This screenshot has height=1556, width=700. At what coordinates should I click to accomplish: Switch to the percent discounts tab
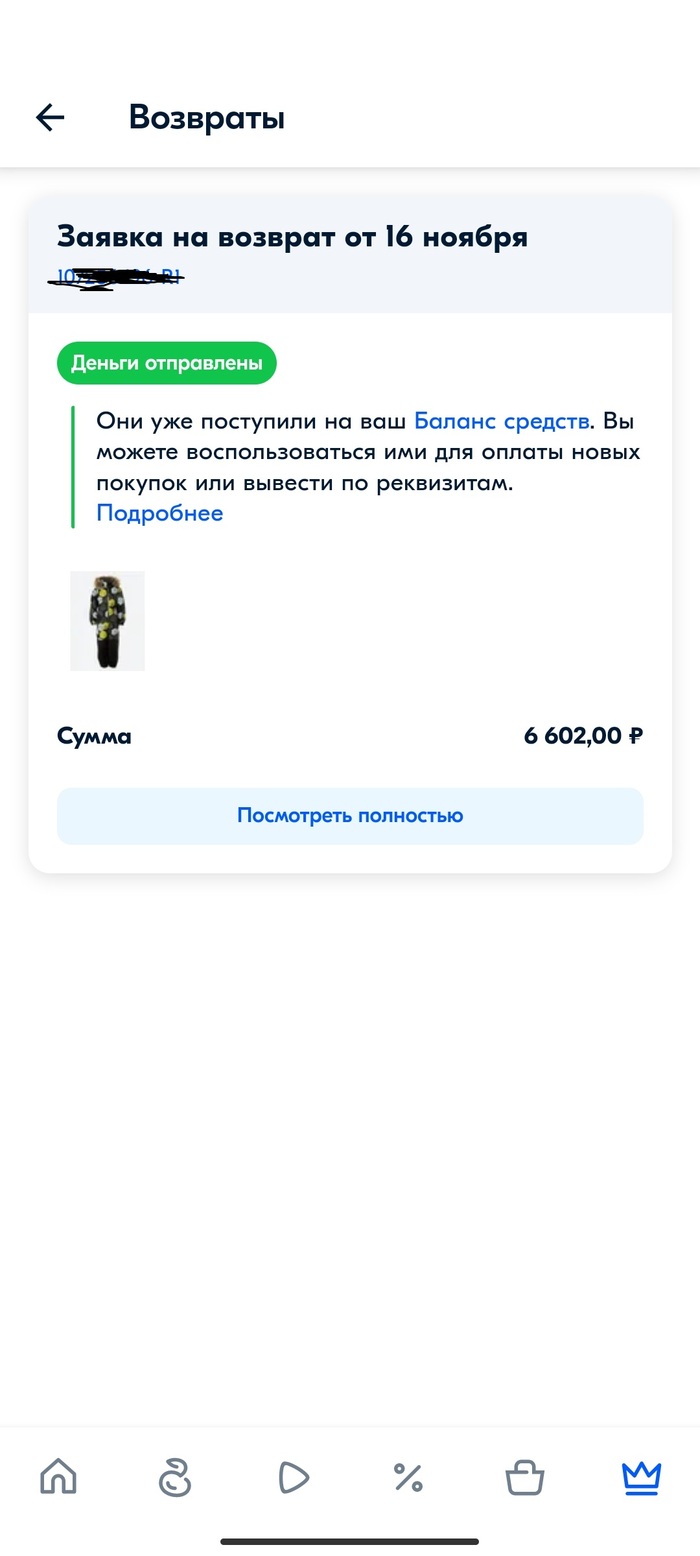coord(408,1476)
